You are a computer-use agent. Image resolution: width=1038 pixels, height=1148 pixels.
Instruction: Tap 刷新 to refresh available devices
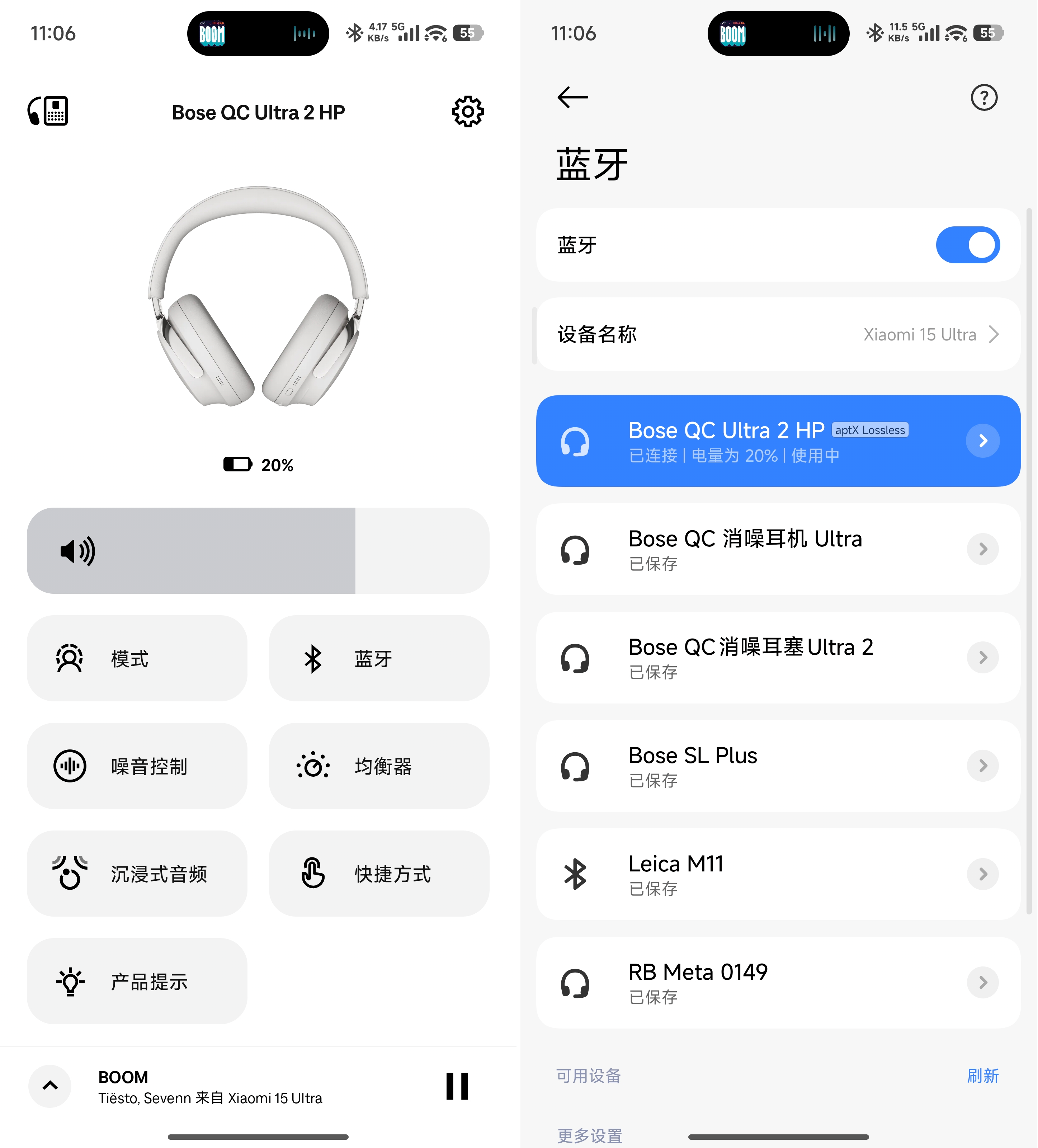pyautogui.click(x=982, y=1076)
